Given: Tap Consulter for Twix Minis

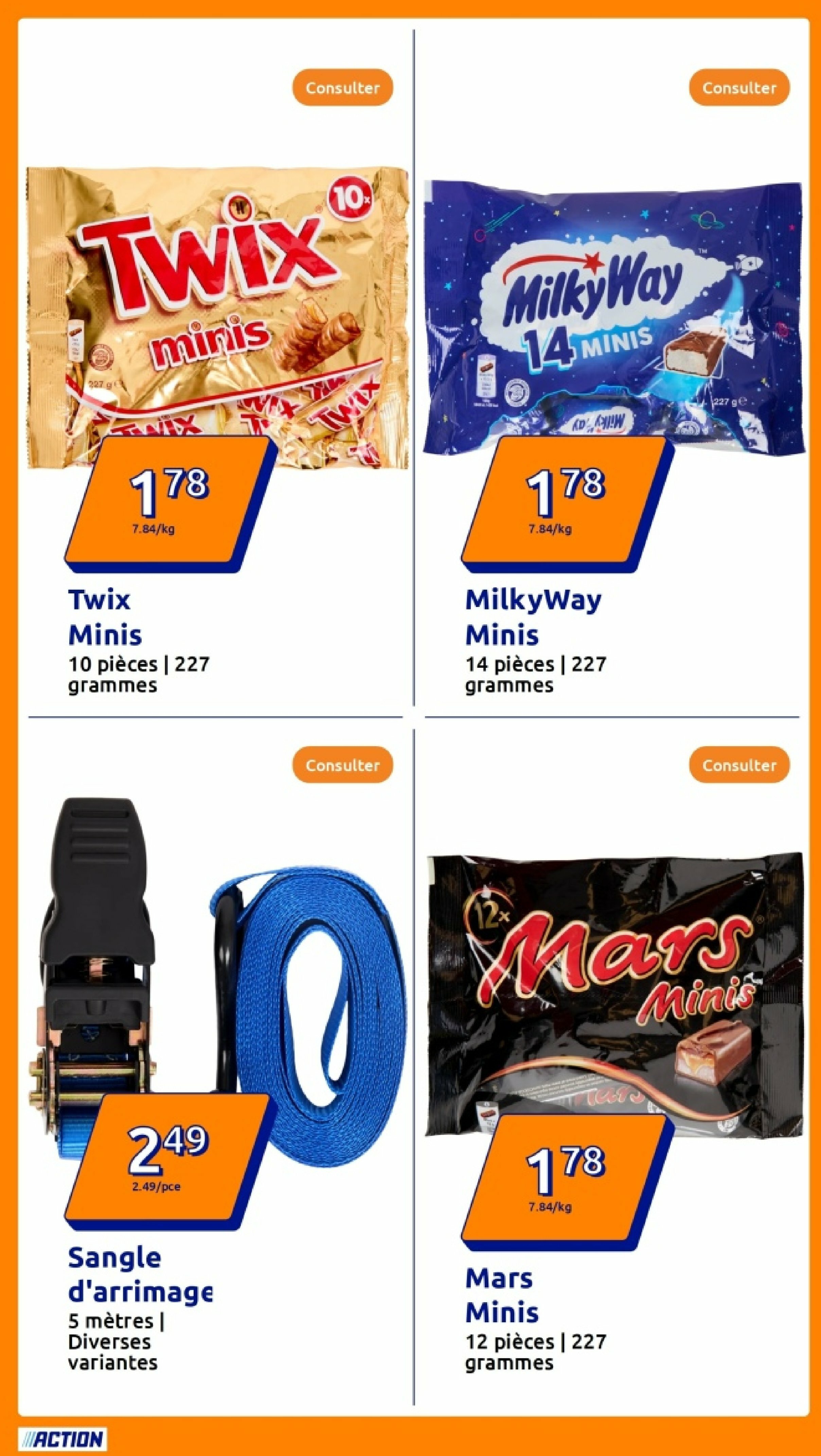Looking at the screenshot, I should click(x=342, y=88).
